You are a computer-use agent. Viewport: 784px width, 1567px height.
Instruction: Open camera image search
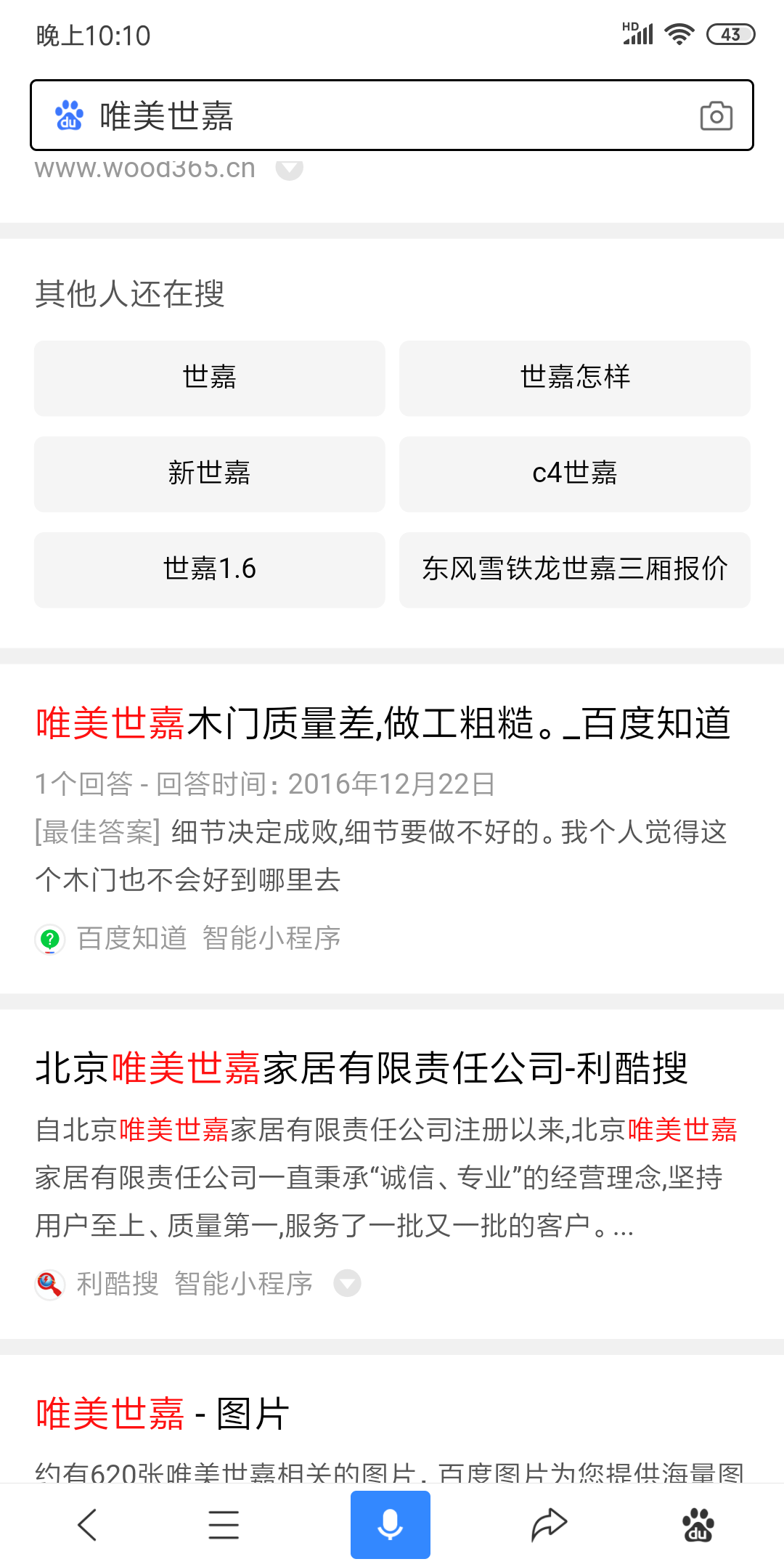click(x=716, y=115)
